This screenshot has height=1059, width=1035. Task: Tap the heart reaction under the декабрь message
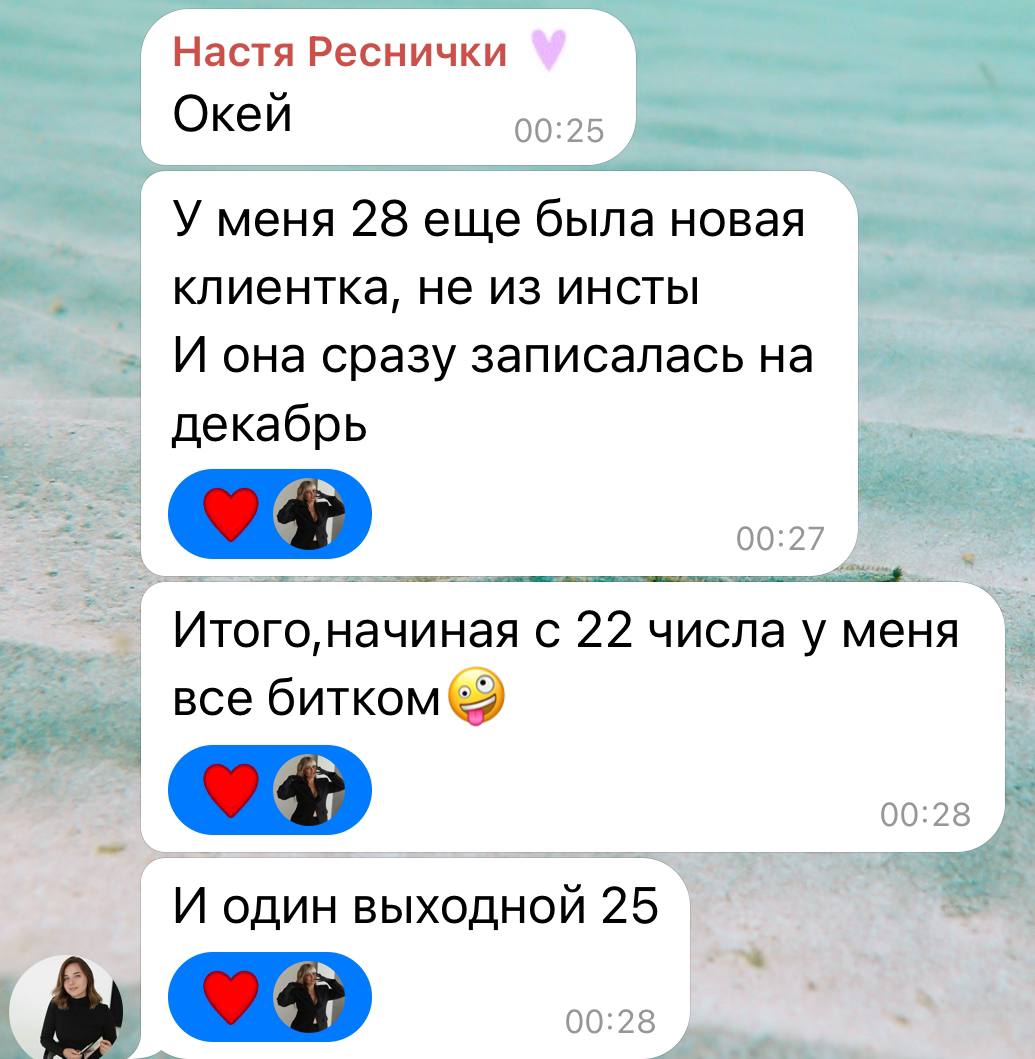(x=231, y=513)
